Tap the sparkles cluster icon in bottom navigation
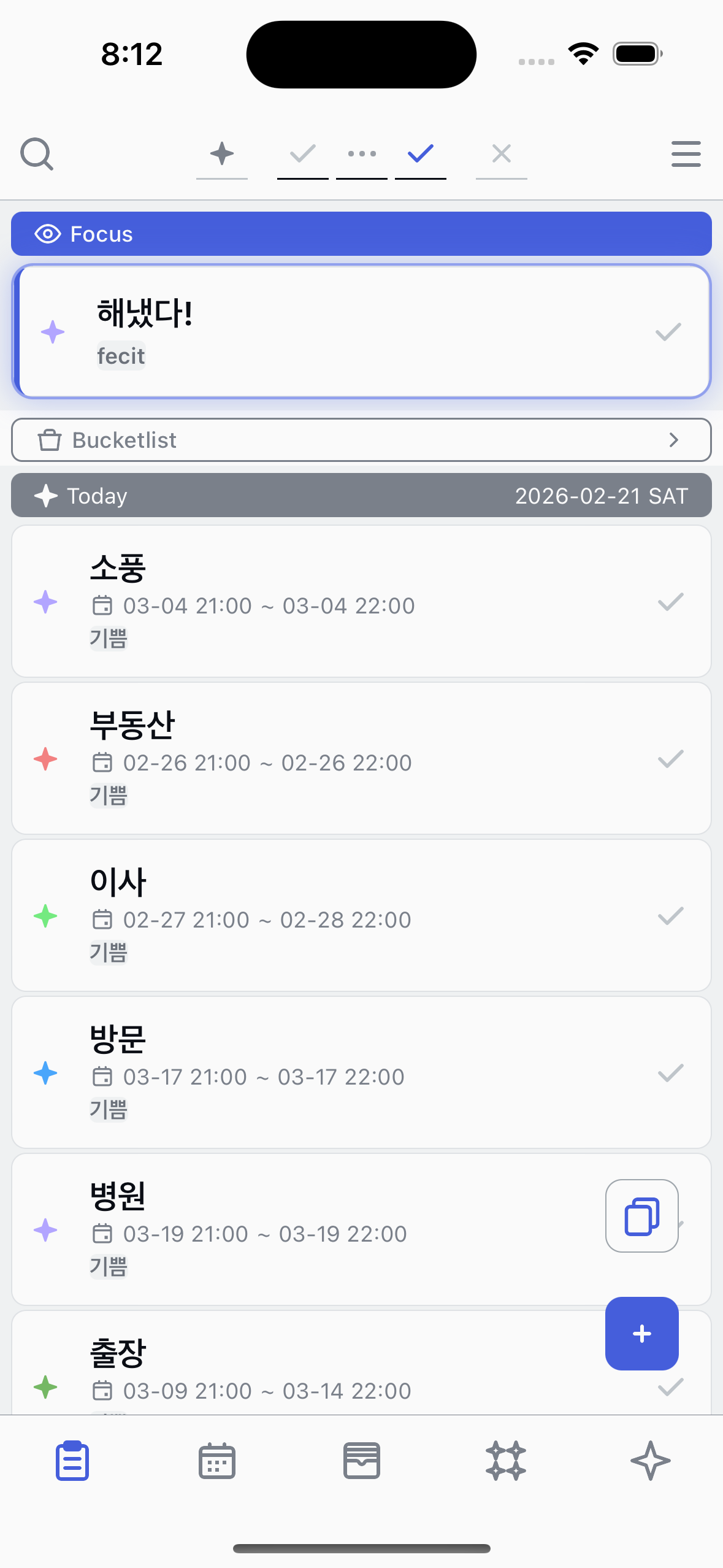The image size is (723, 1568). tap(506, 1460)
